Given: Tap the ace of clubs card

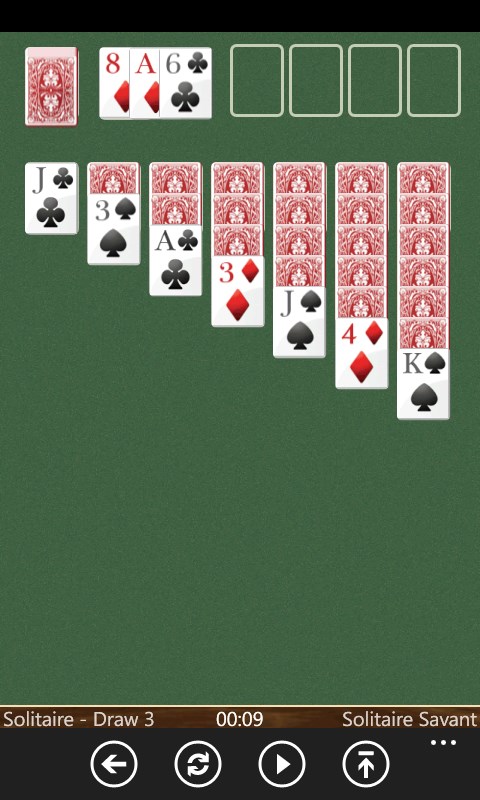Looking at the screenshot, I should click(x=175, y=260).
